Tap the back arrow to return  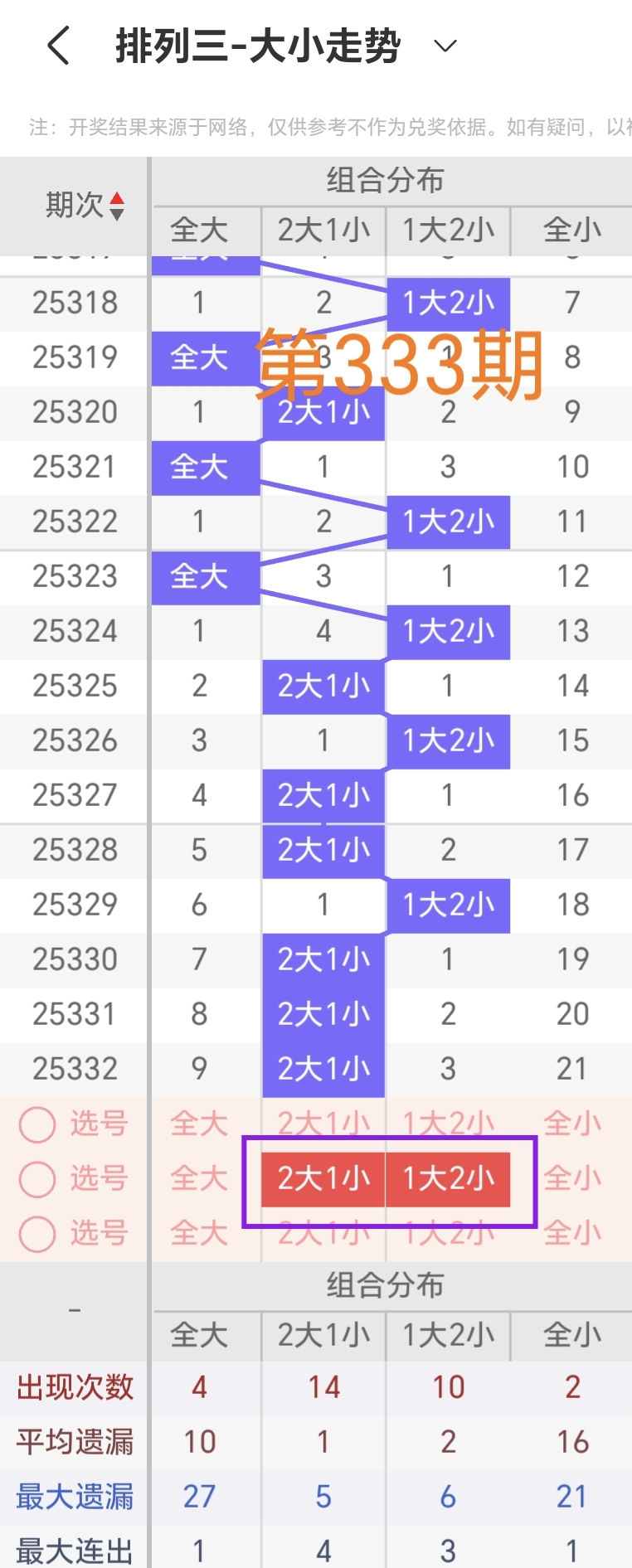56,47
